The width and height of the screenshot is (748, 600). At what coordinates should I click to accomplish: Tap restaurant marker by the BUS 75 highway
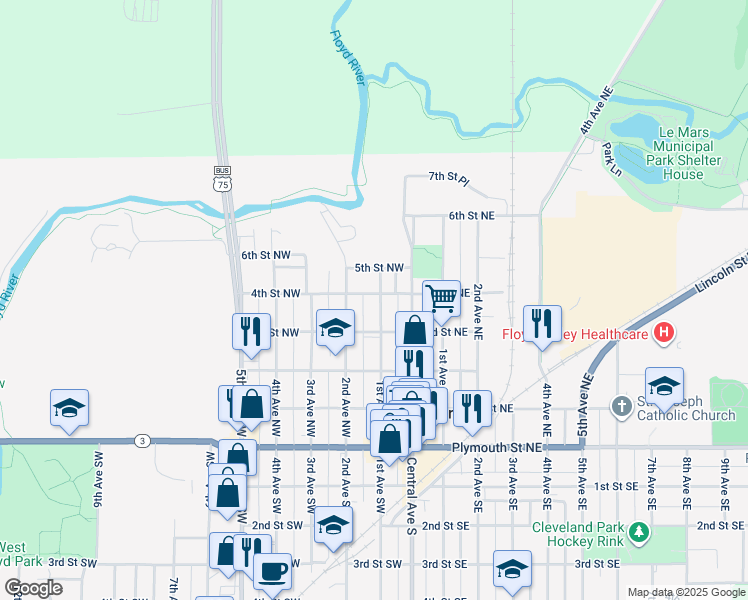click(x=251, y=332)
